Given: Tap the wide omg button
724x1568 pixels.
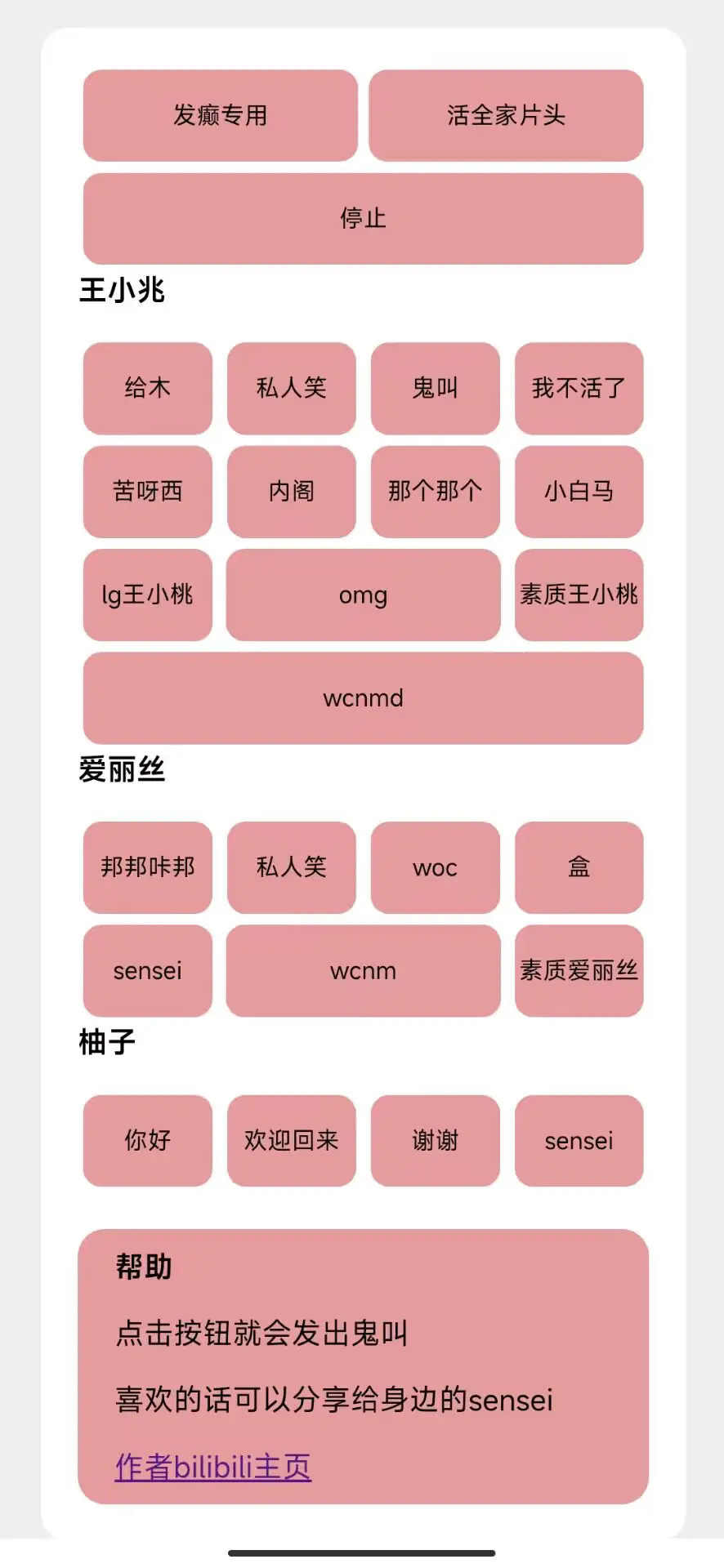Looking at the screenshot, I should point(363,595).
